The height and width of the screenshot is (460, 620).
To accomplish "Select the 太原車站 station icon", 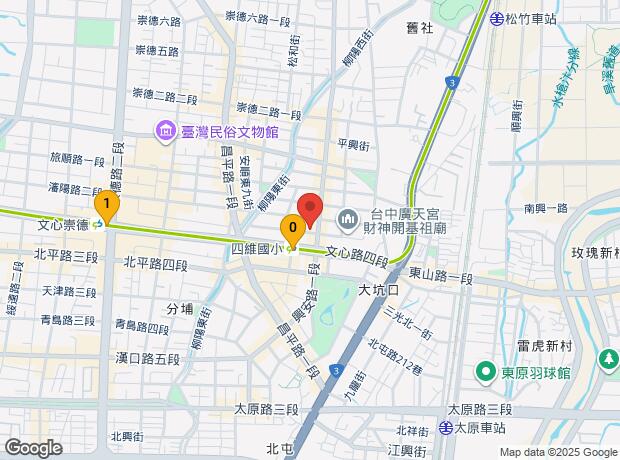I will (x=444, y=427).
